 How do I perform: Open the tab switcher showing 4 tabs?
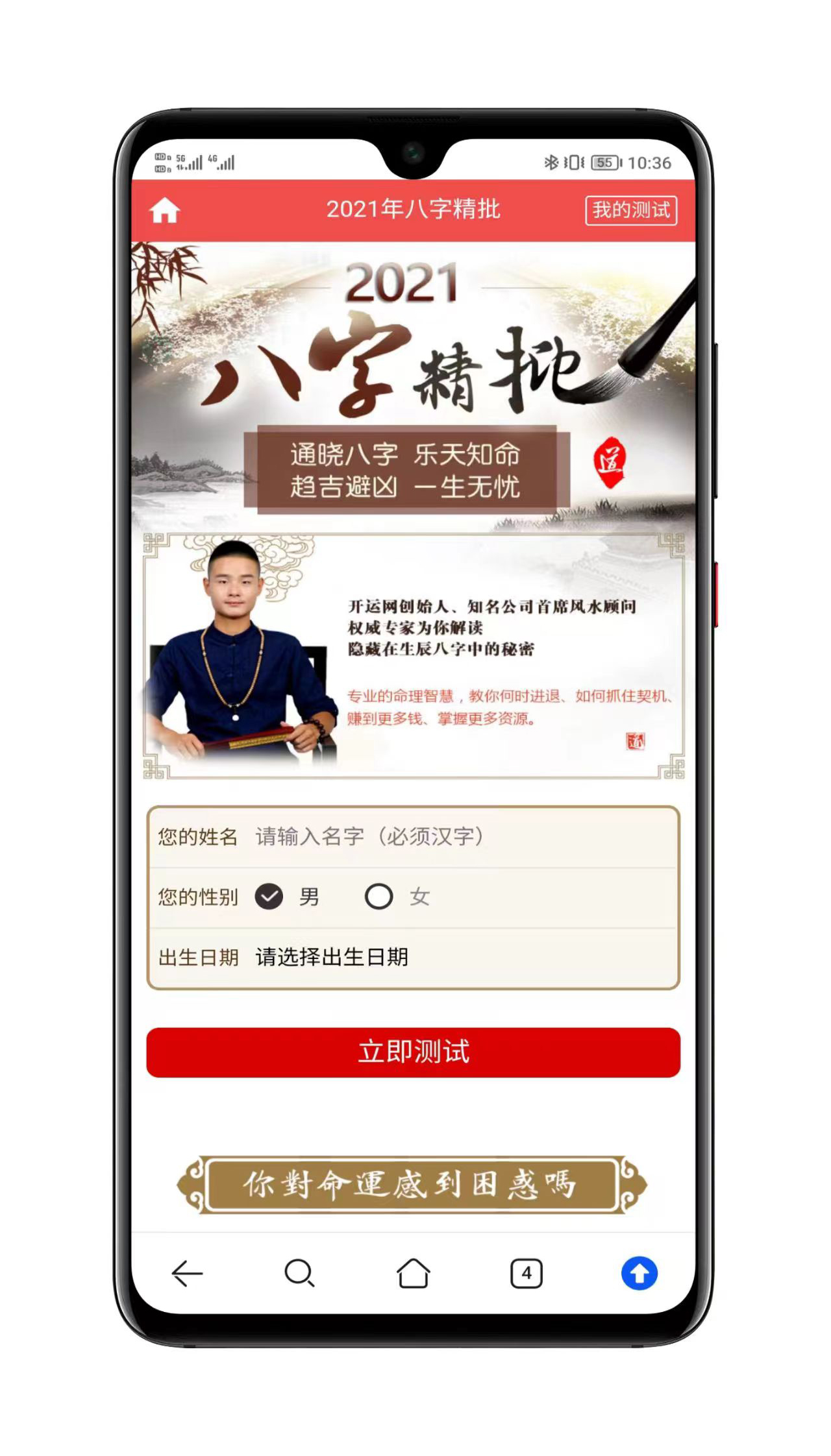tap(526, 1273)
